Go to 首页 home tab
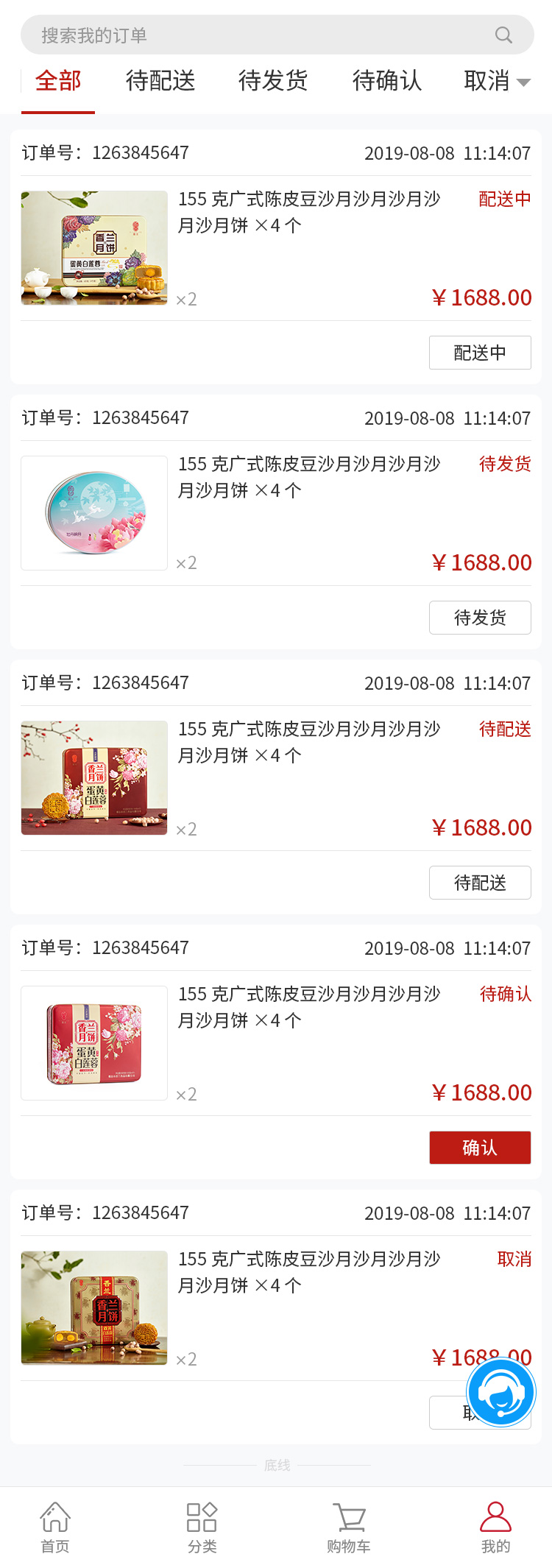Viewport: 552px width, 1568px height. click(x=55, y=1527)
